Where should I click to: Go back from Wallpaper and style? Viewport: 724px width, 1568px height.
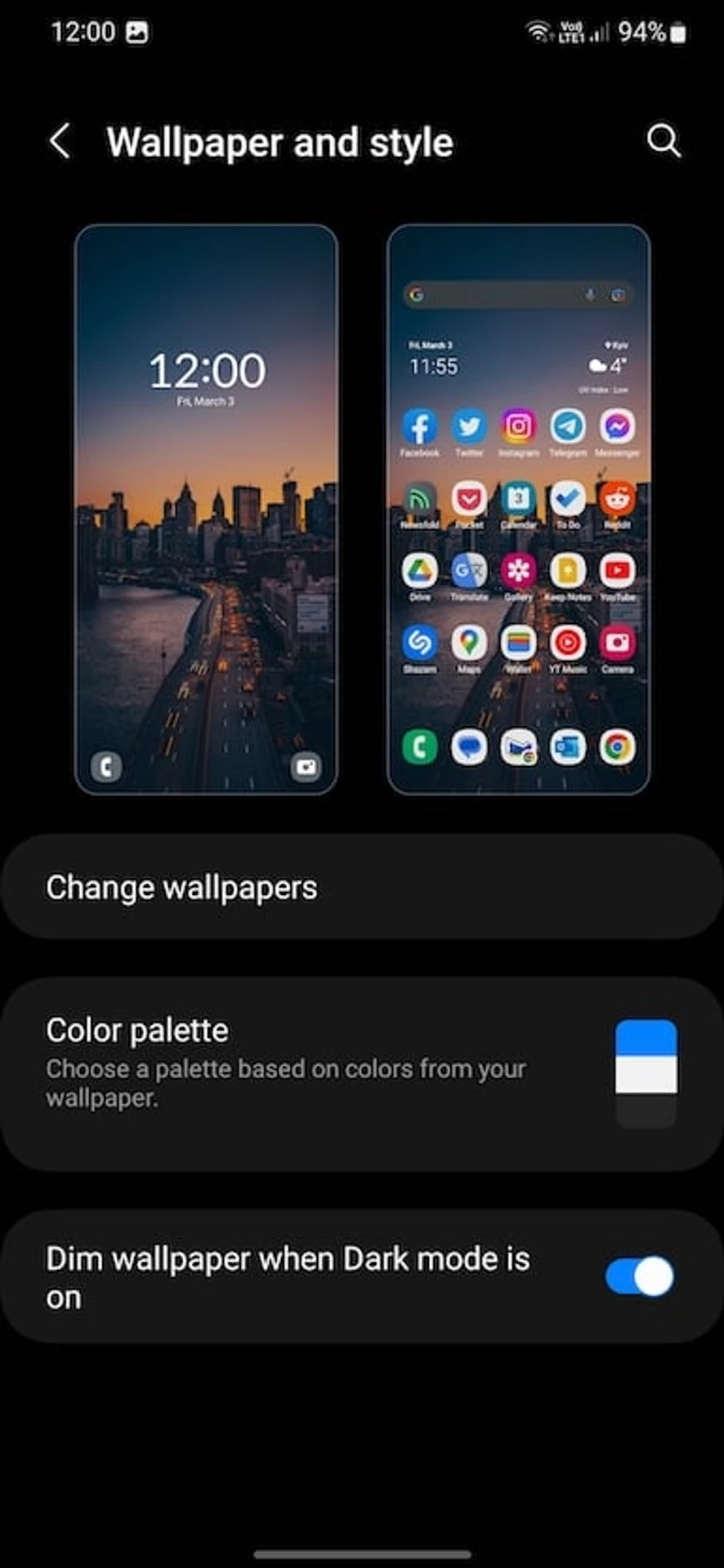[x=60, y=141]
